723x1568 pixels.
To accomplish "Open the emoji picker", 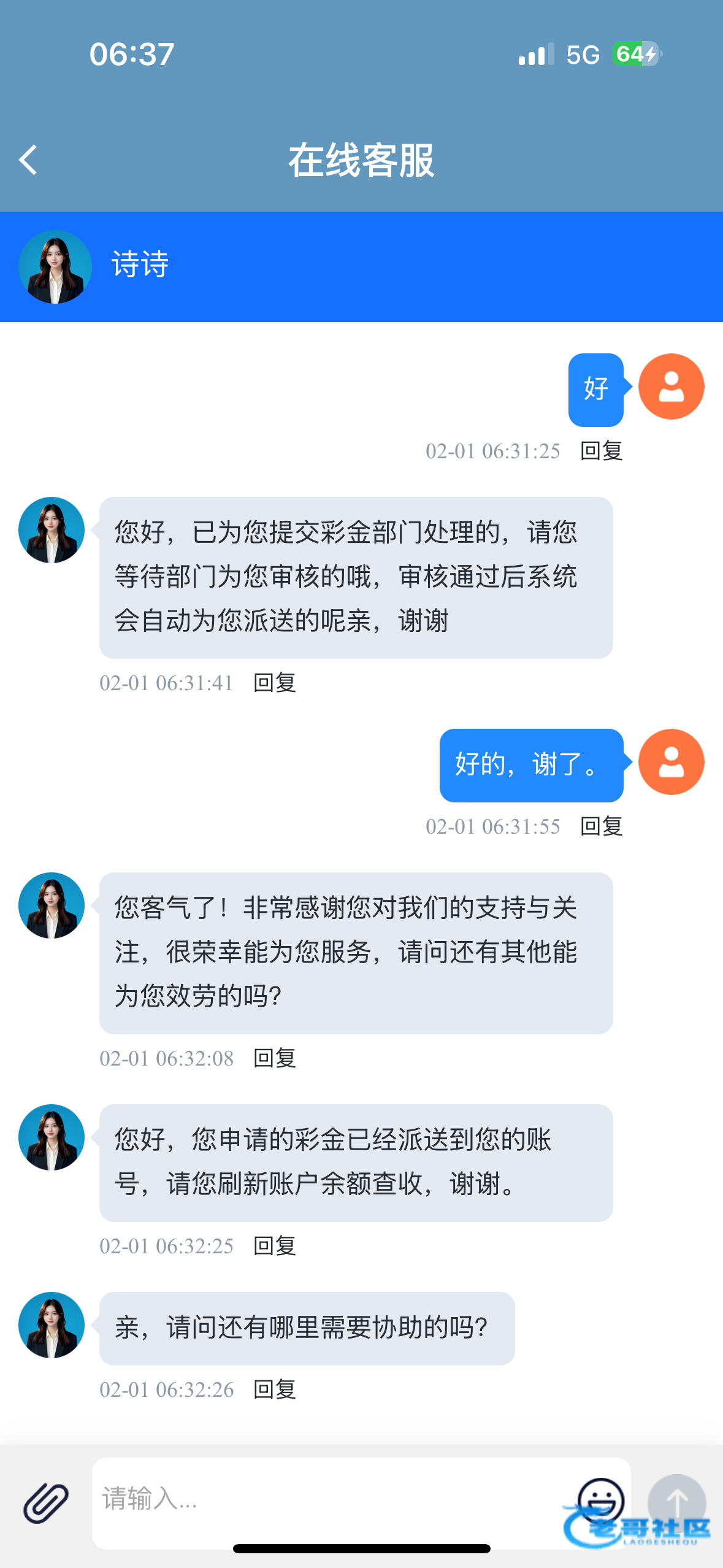I will pos(601,1498).
